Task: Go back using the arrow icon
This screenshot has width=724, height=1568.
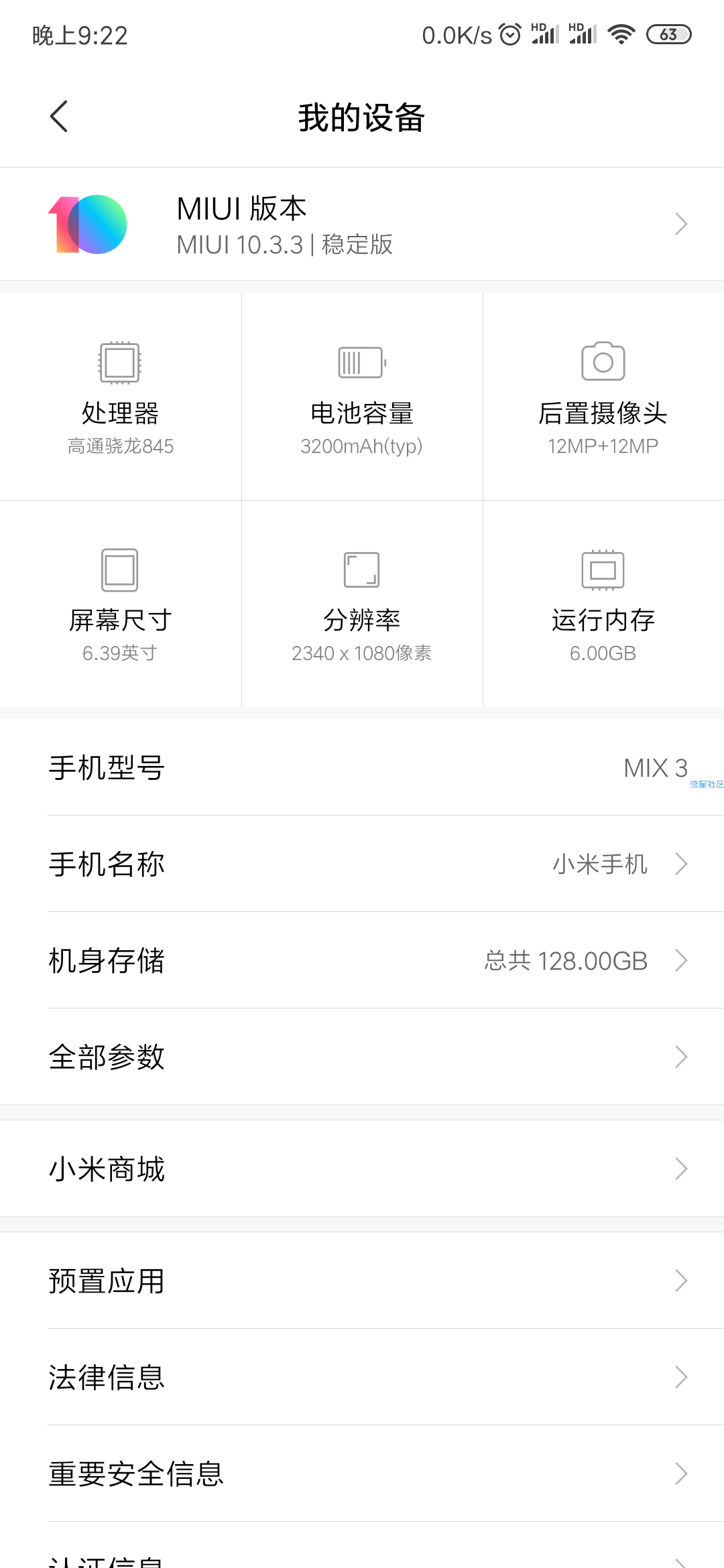Action: point(59,117)
